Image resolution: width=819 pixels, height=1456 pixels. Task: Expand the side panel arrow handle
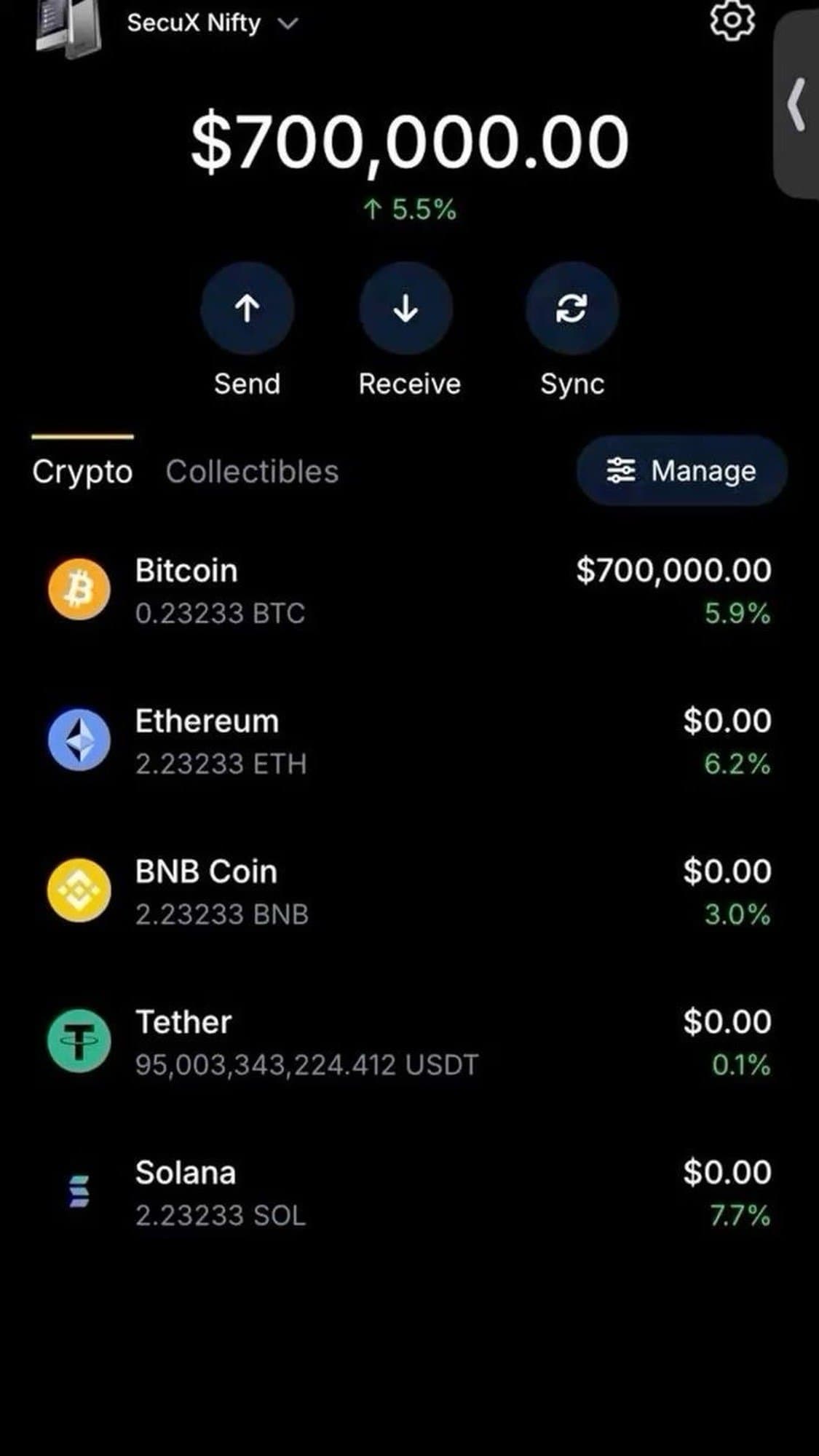[x=796, y=104]
